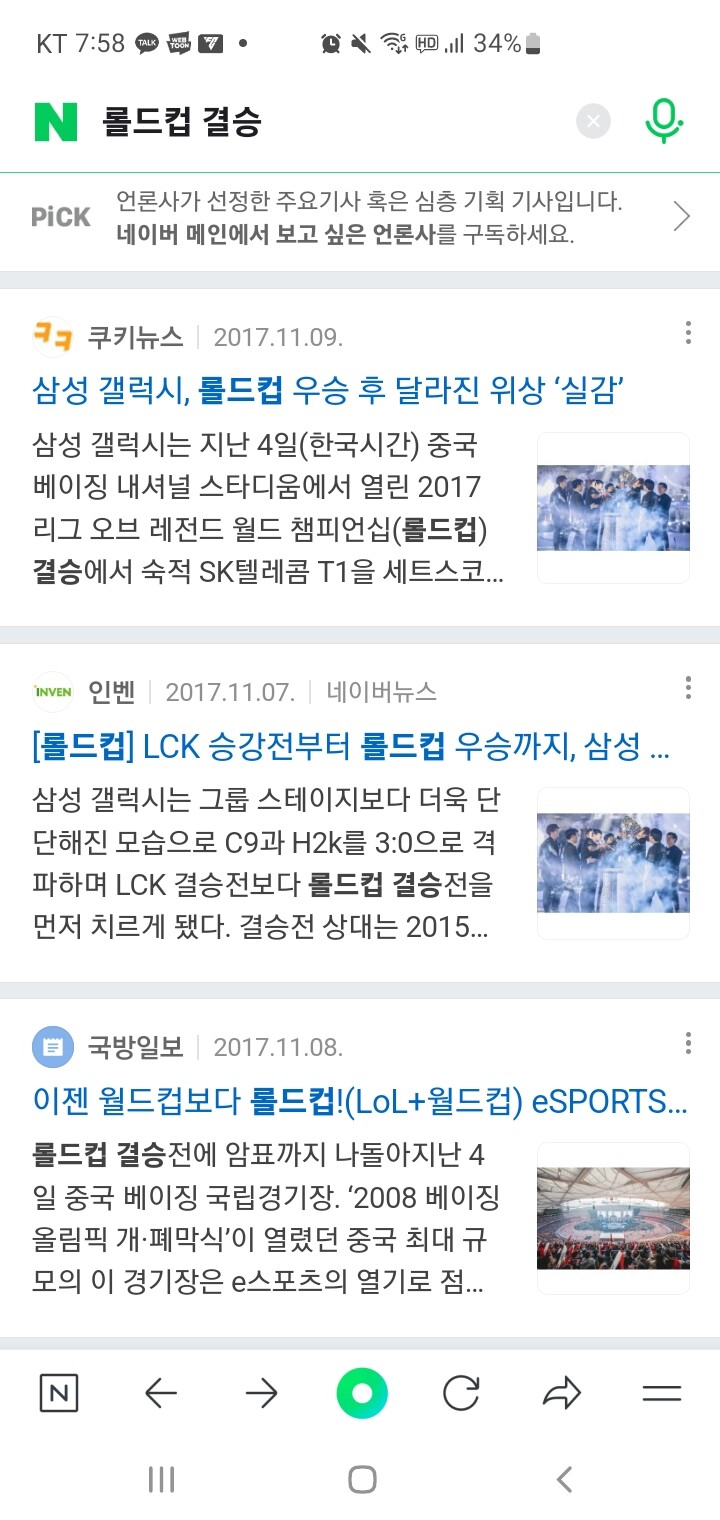Open the 국방일보 stadium thumbnail
The height and width of the screenshot is (1520, 720).
tap(613, 1219)
